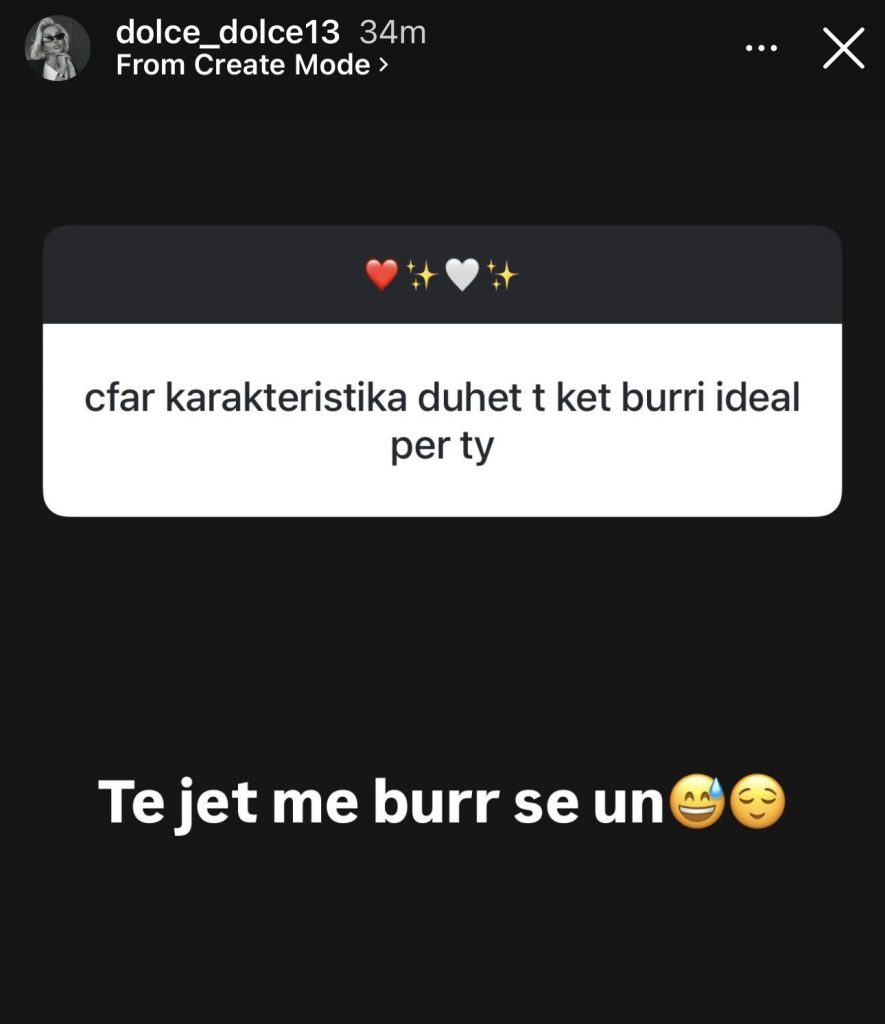
Task: Open dolce_dolce13's profile picture
Action: [58, 48]
